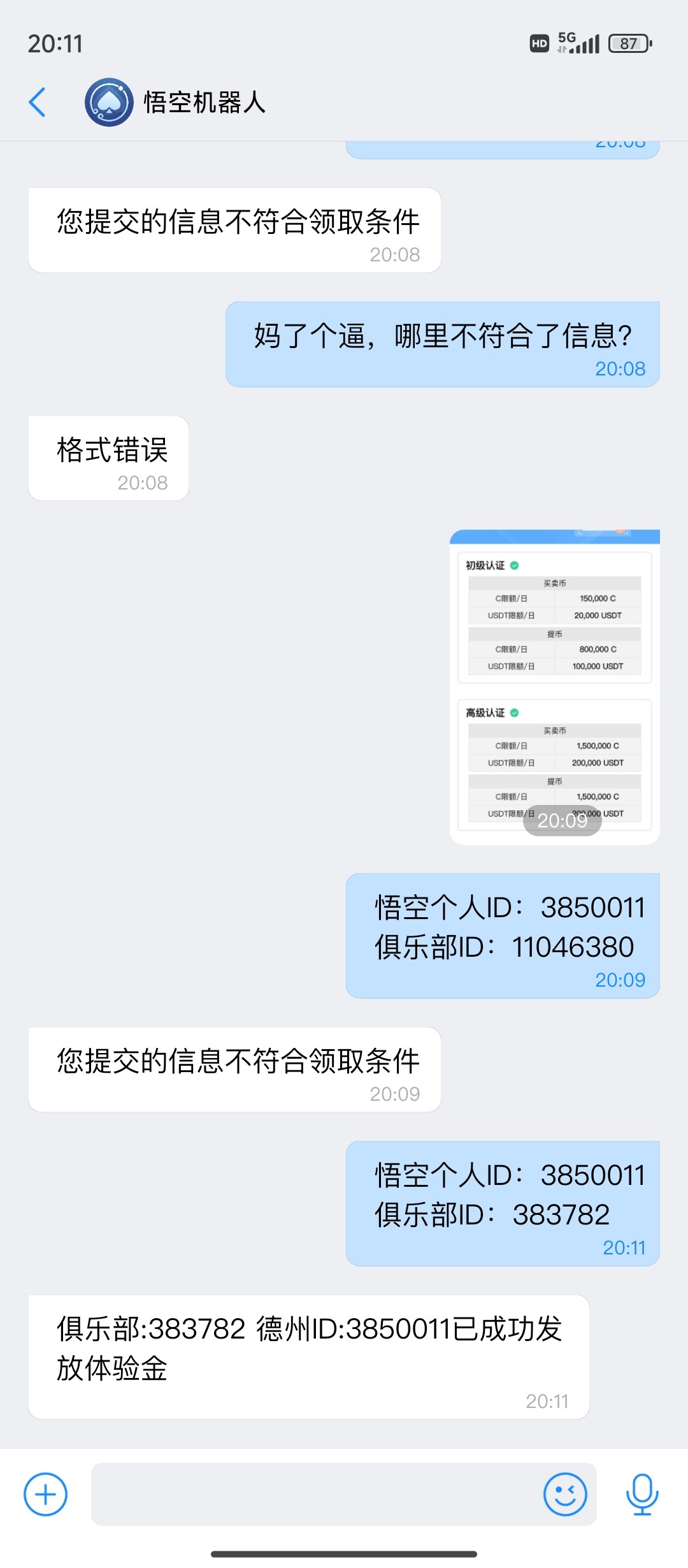Open the plus attachment menu
This screenshot has height=1568, width=688.
45,1494
